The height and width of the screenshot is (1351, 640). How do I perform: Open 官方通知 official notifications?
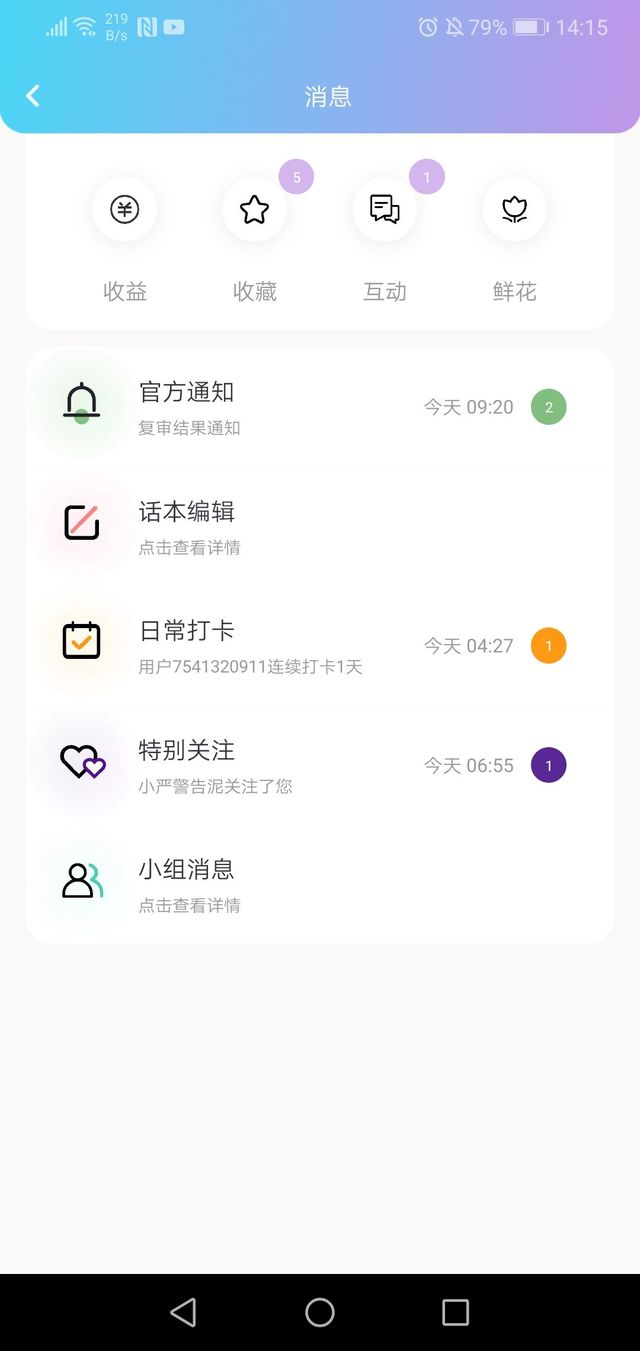[x=320, y=407]
